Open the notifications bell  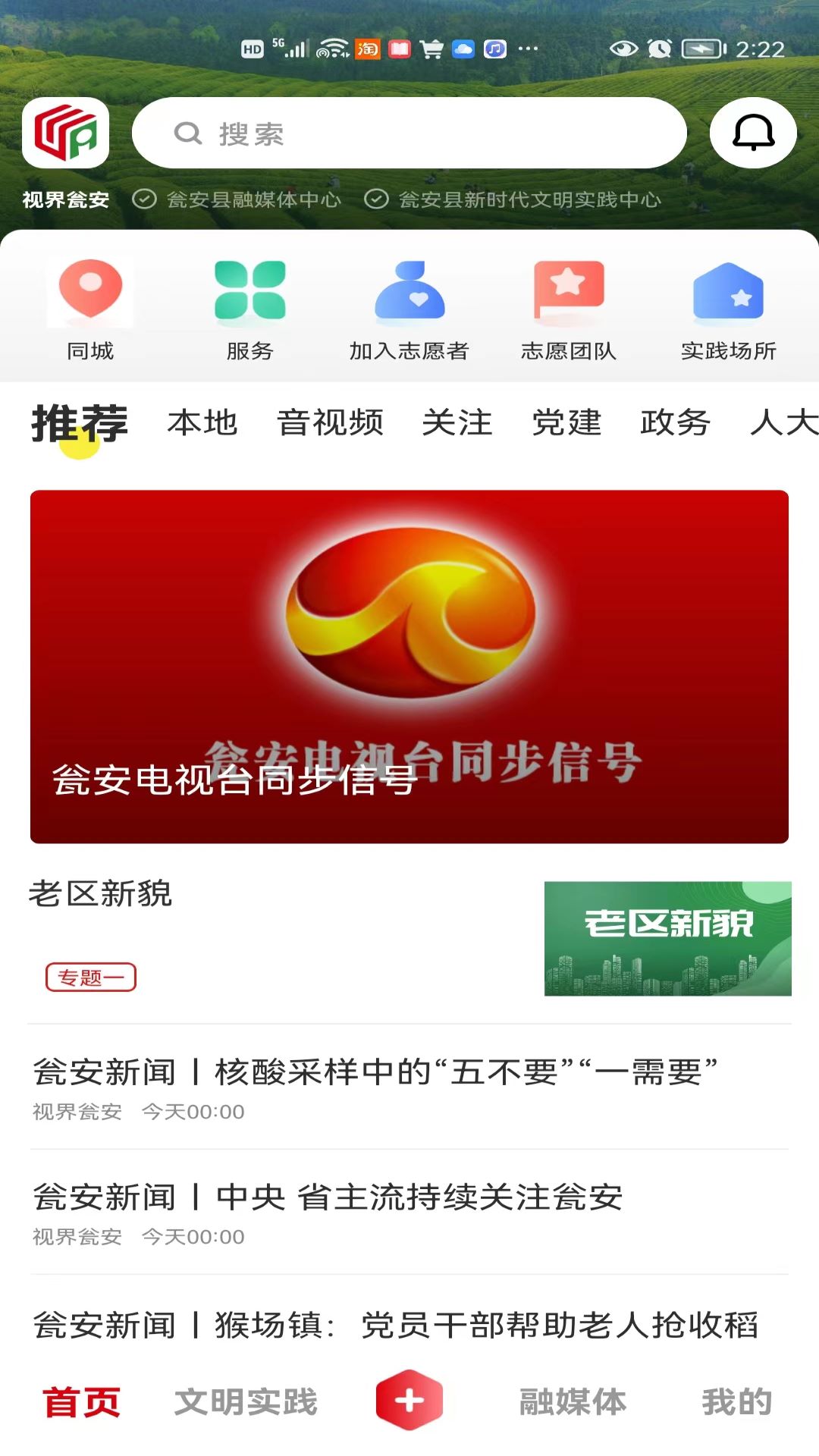point(752,133)
